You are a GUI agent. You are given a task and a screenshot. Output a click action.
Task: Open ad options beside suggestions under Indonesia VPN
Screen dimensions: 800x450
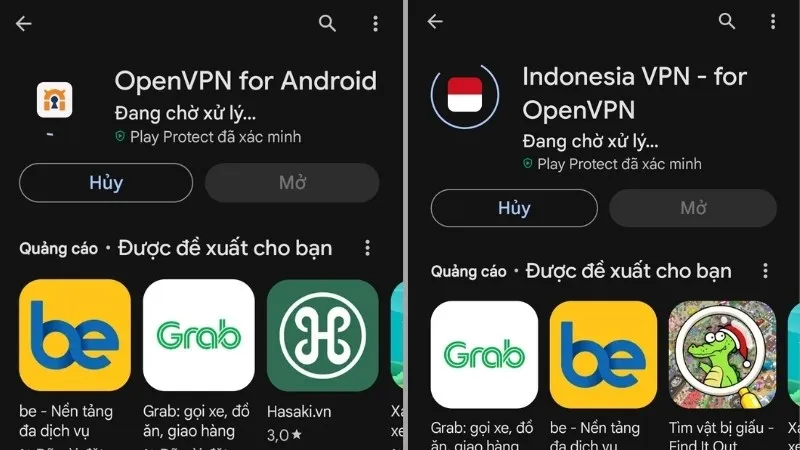(x=766, y=271)
